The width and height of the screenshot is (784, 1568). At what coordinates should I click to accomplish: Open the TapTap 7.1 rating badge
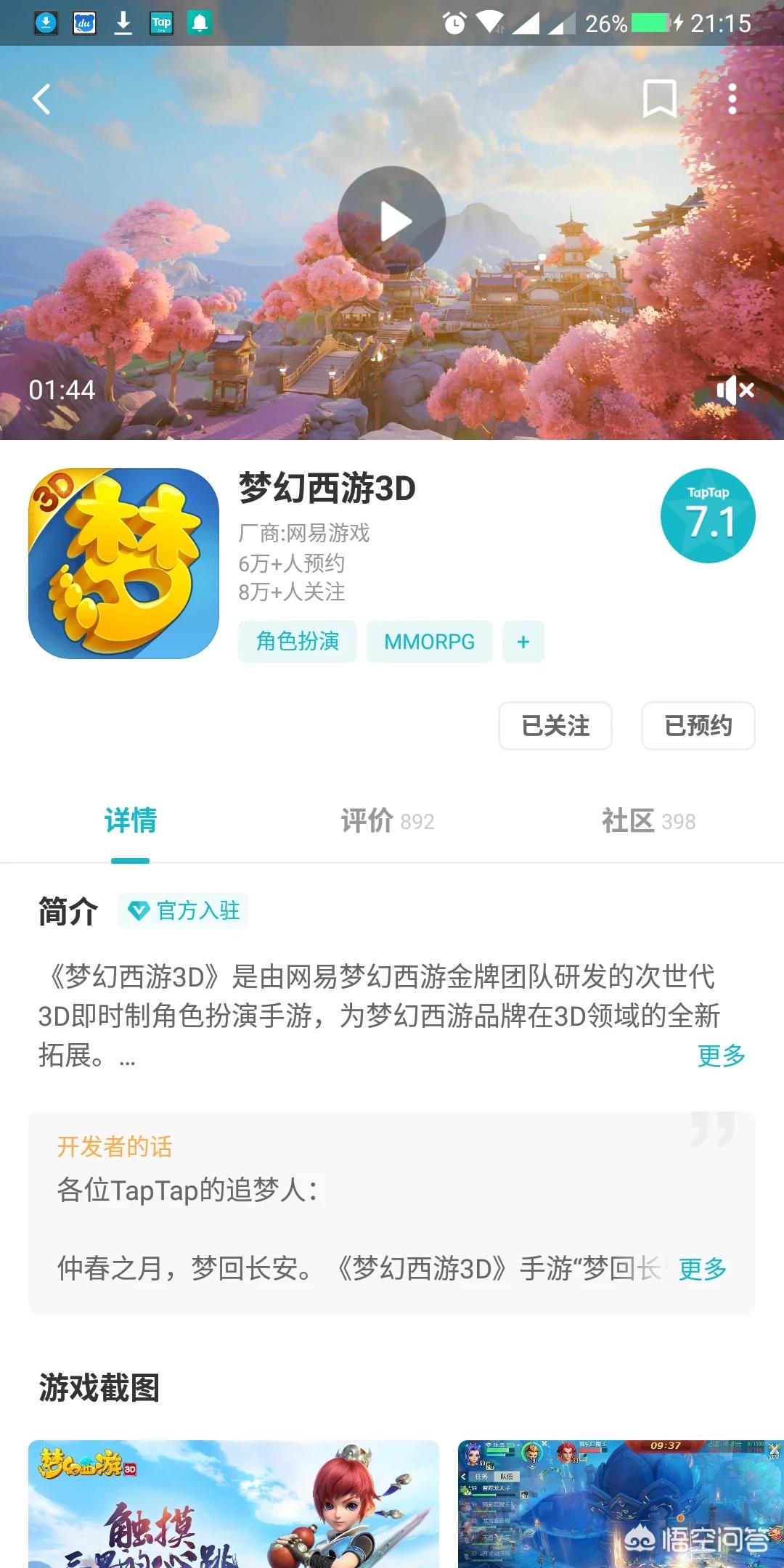[708, 515]
